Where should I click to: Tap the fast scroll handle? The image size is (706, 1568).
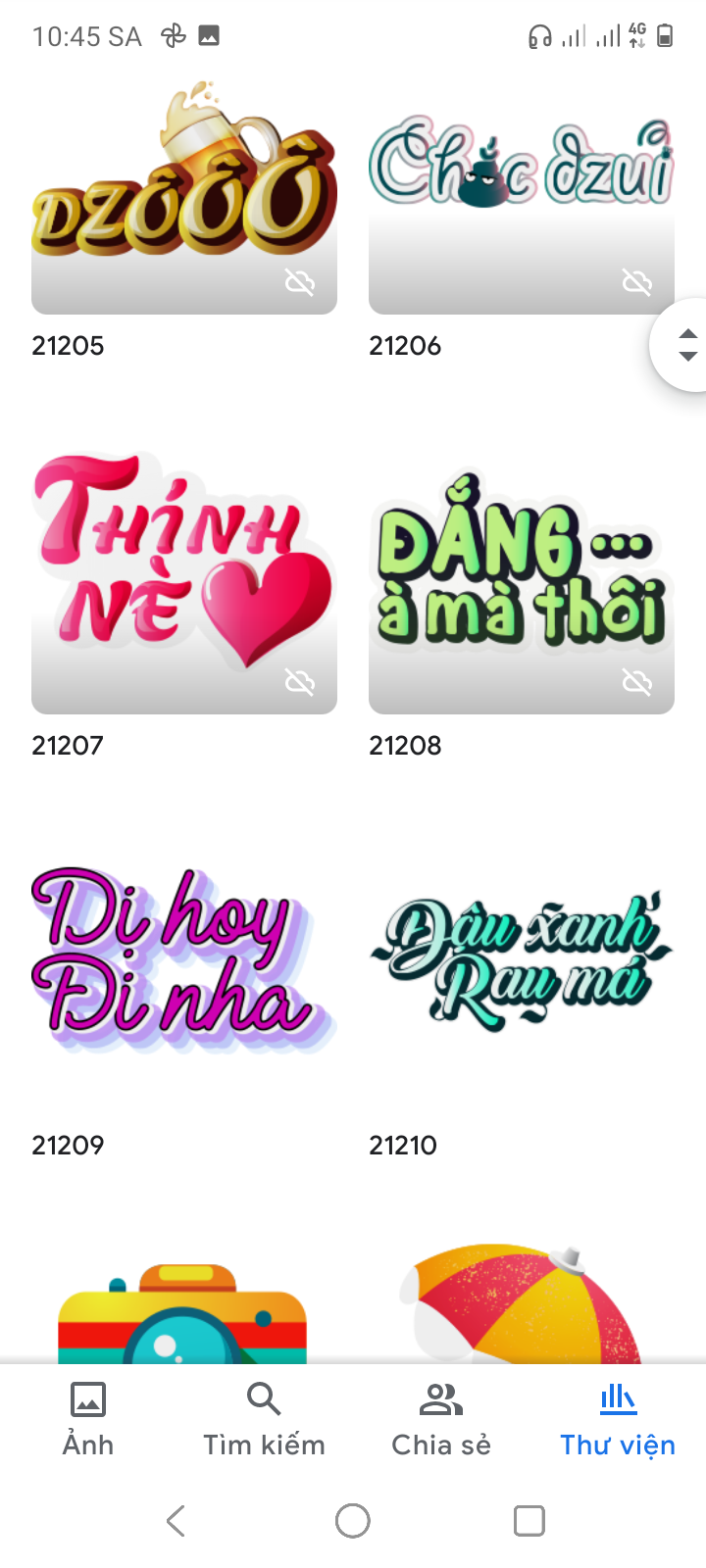(686, 345)
